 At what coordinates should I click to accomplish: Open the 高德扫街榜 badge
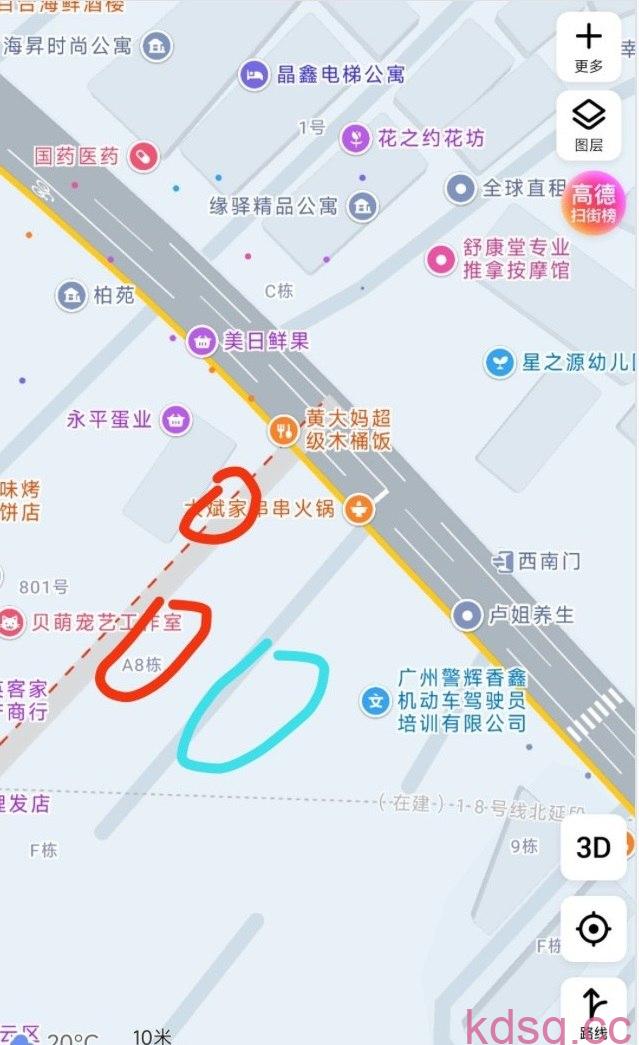tap(597, 205)
